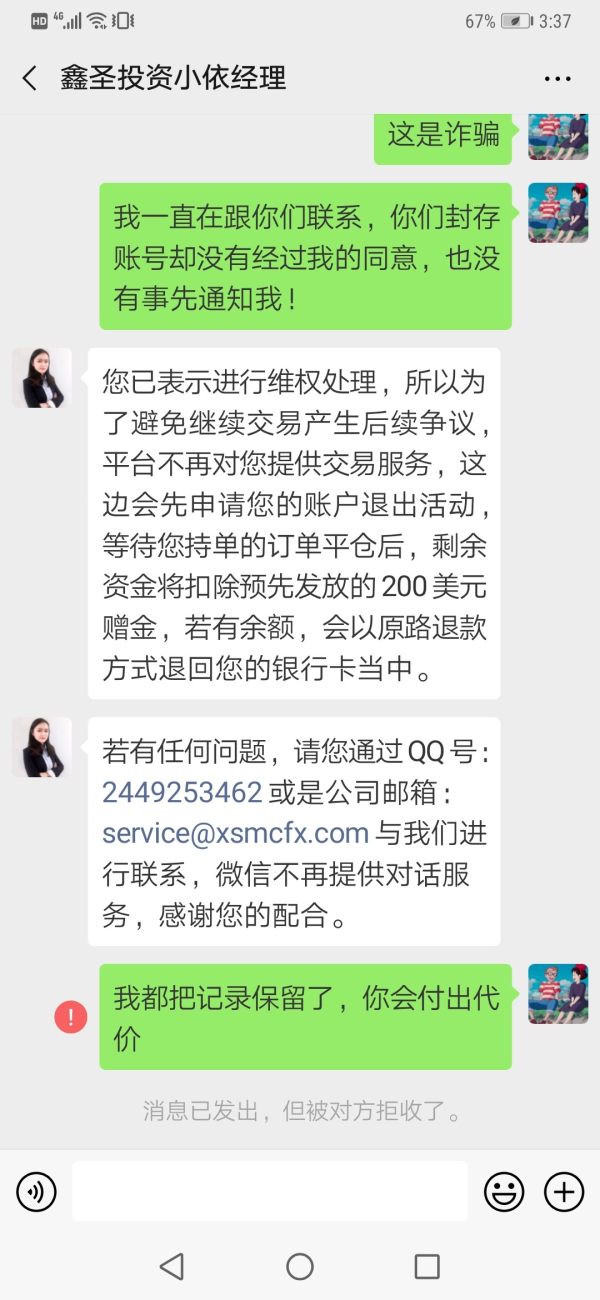Tap system home button
This screenshot has width=600, height=1300.
click(x=300, y=1267)
